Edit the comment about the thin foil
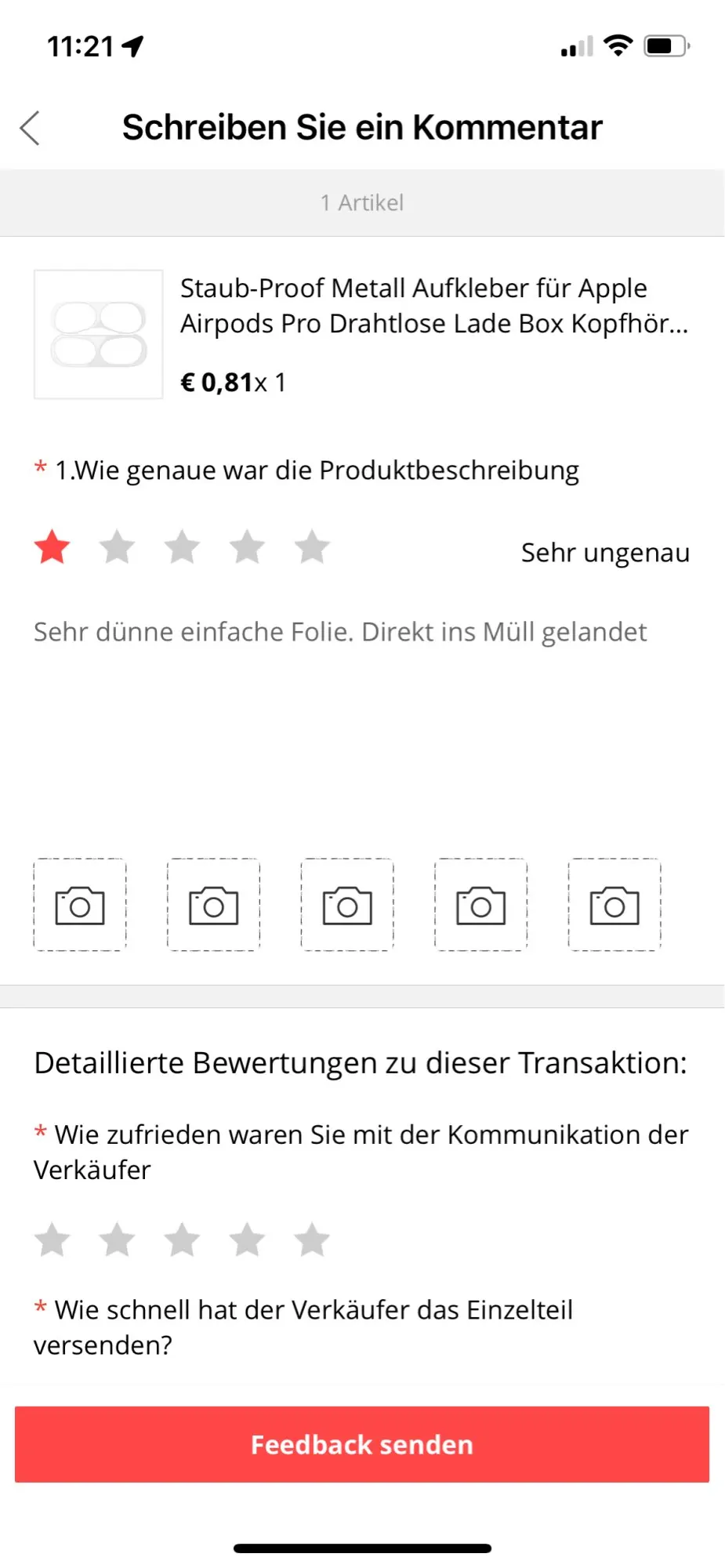Screen dimensions: 725x1568 coord(340,632)
